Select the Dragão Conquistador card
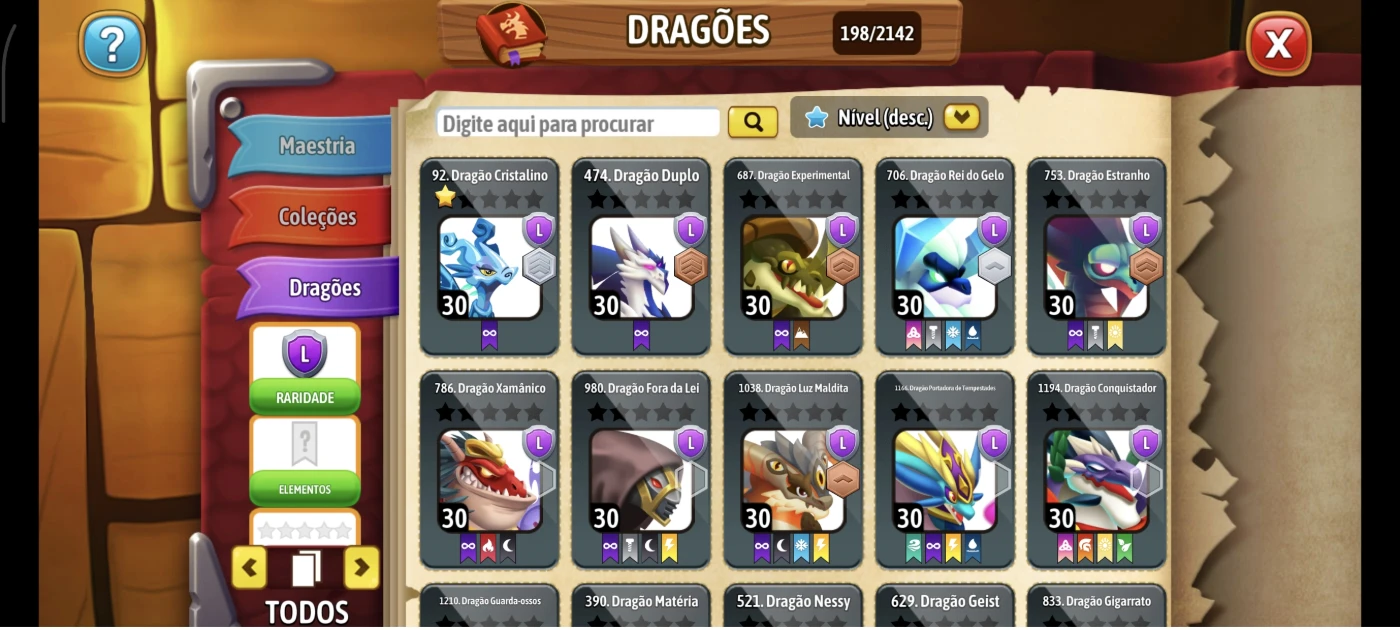This screenshot has height=630, width=1400. (1097, 470)
